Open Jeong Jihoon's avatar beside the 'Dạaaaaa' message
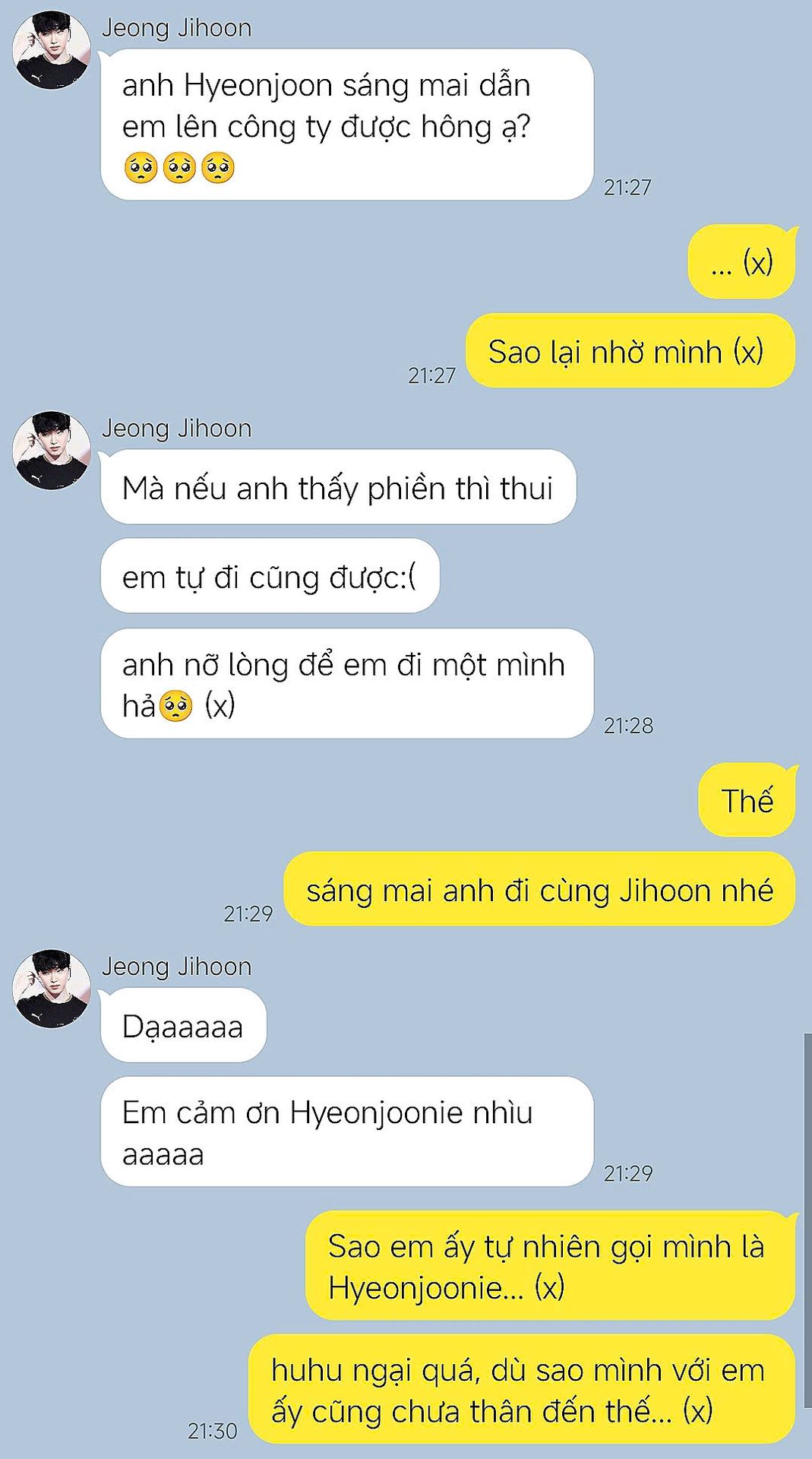The width and height of the screenshot is (812, 1459). coord(52,989)
